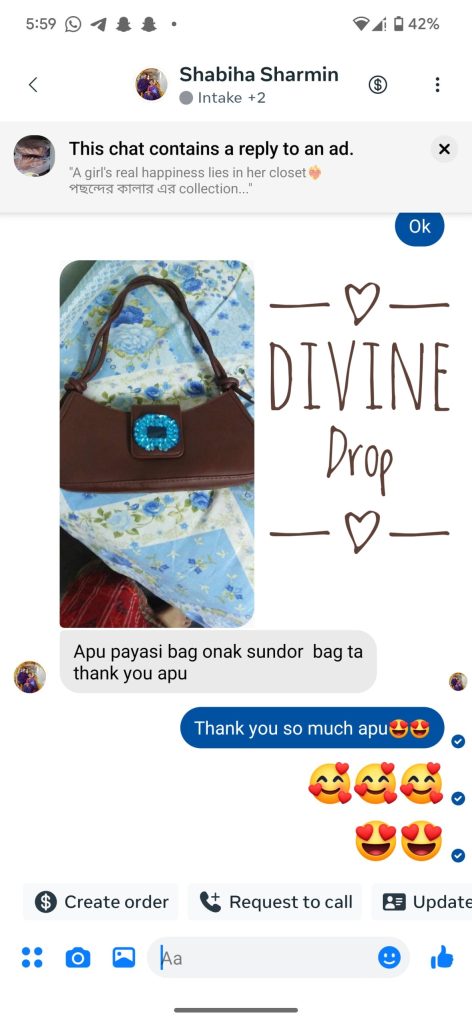
Task: Open the payment dollar icon in header
Action: click(x=377, y=84)
